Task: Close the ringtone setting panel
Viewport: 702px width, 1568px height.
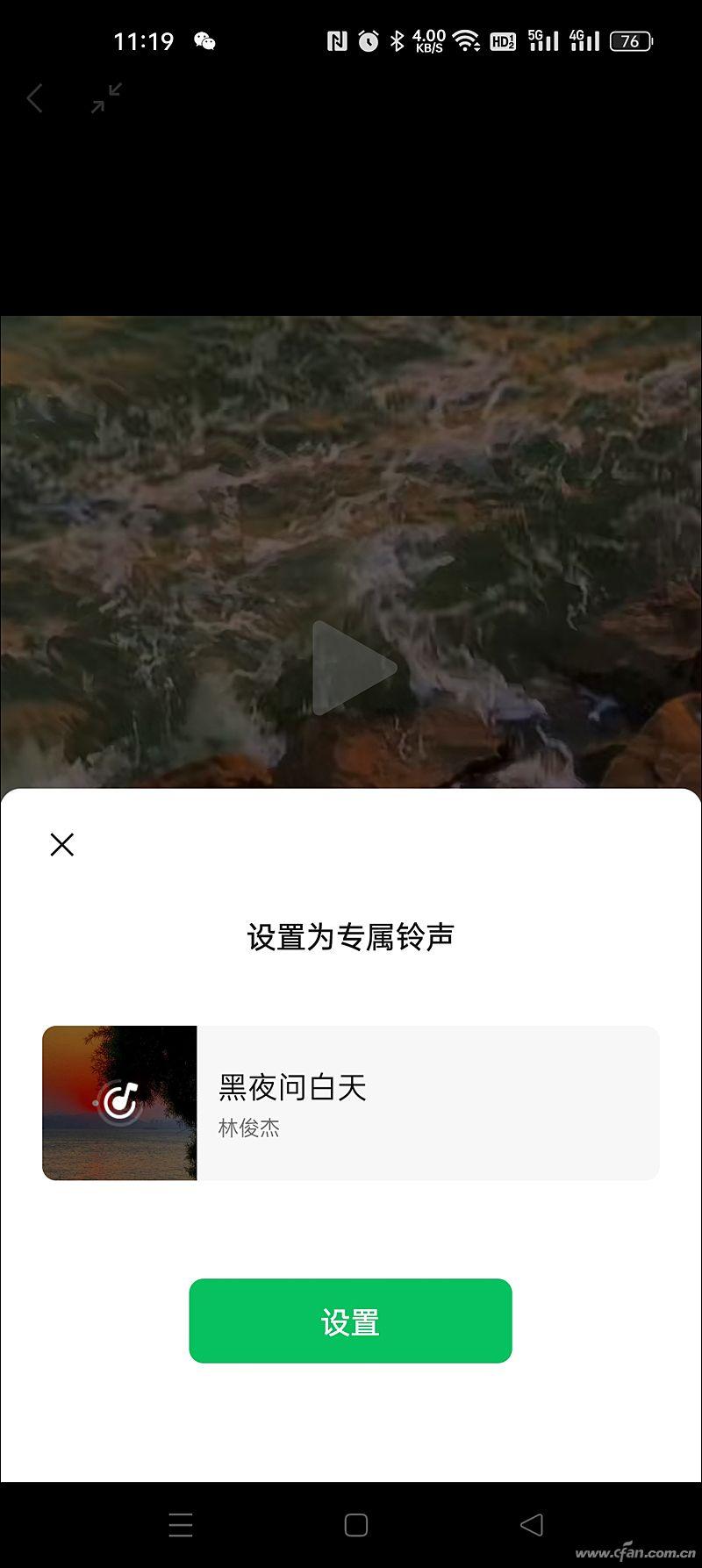Action: pyautogui.click(x=61, y=845)
